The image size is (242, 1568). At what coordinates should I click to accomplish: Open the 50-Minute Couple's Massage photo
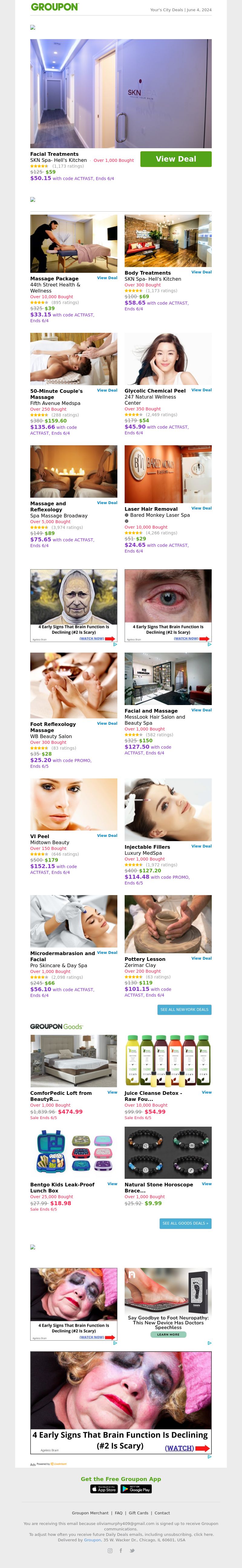pyautogui.click(x=74, y=359)
